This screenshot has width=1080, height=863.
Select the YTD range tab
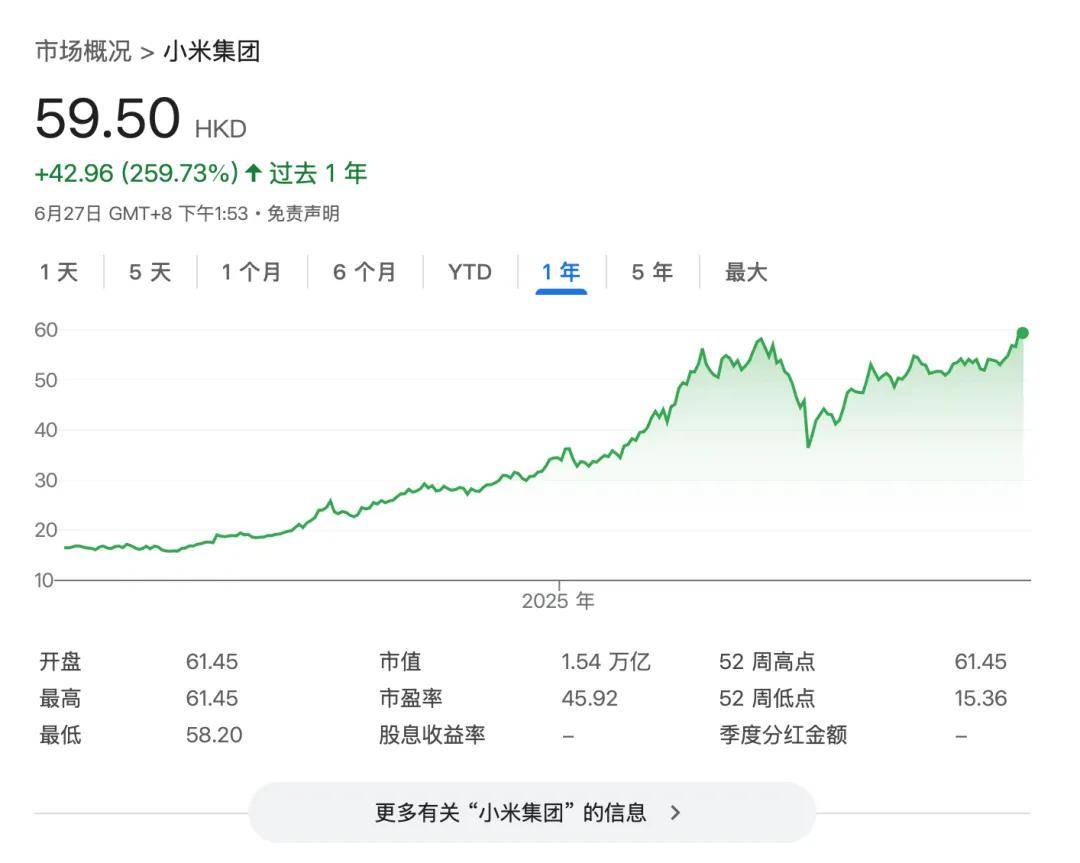click(x=469, y=272)
